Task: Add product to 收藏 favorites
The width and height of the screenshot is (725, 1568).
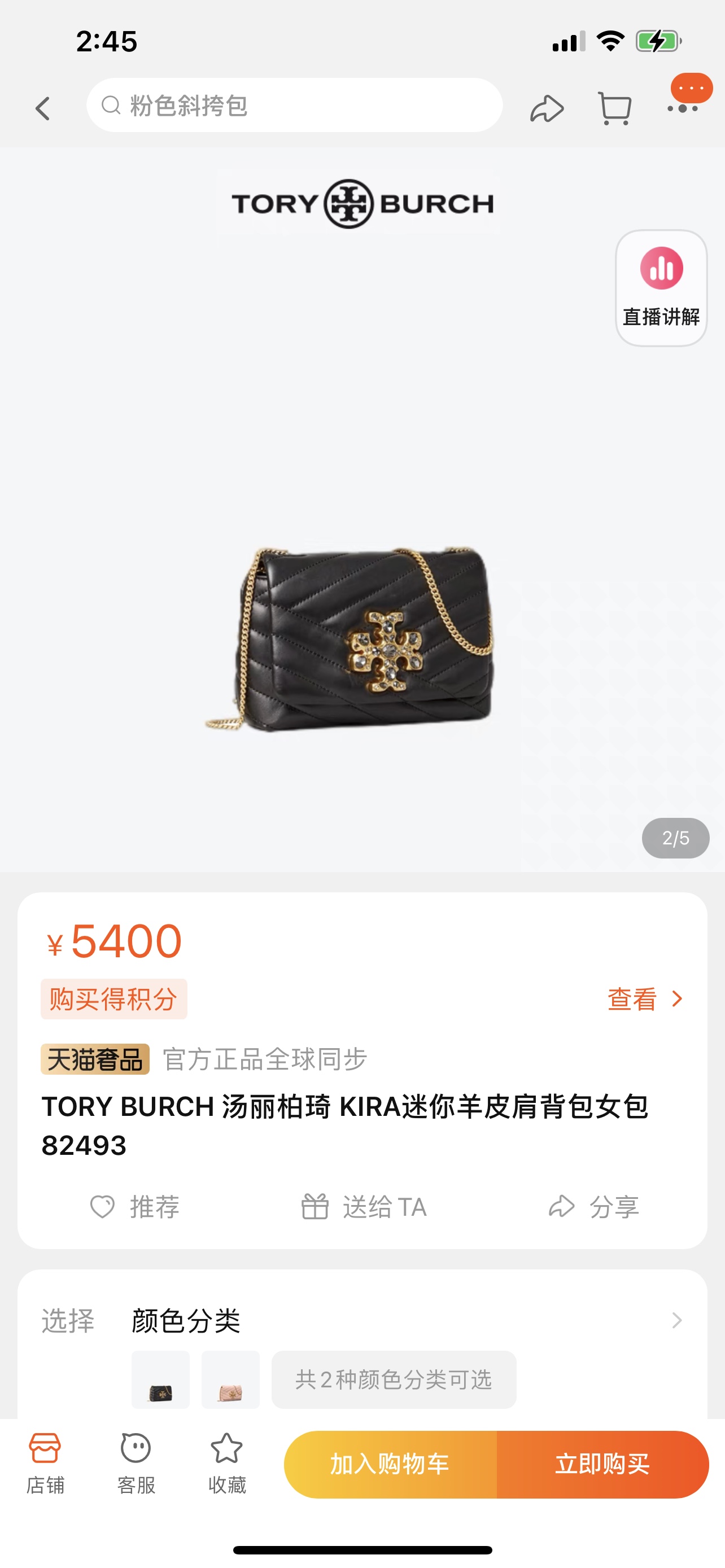Action: click(x=227, y=1464)
